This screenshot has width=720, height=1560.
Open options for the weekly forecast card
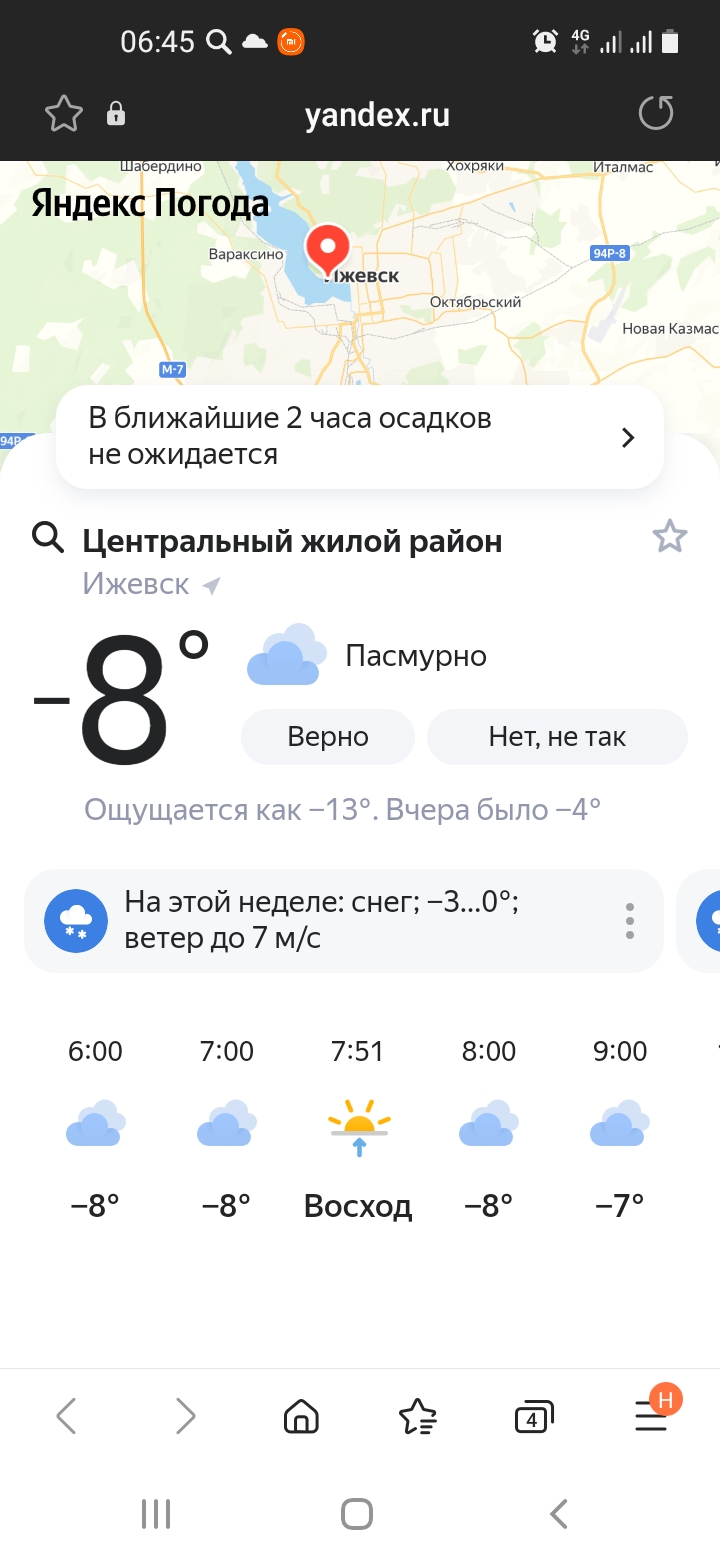coord(630,921)
